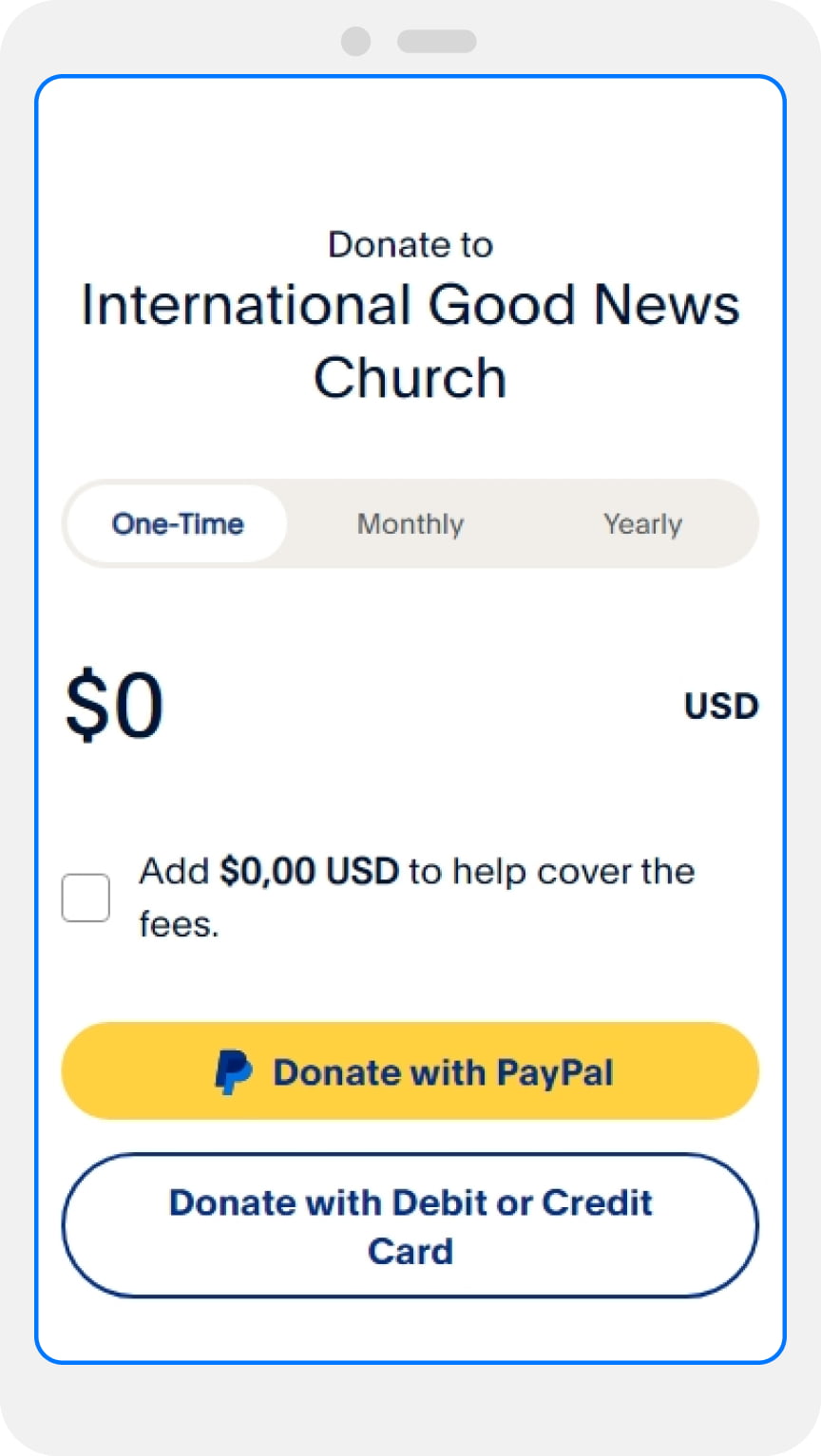Switch to Monthly donation frequency
Viewport: 821px width, 1456px height.
410,523
